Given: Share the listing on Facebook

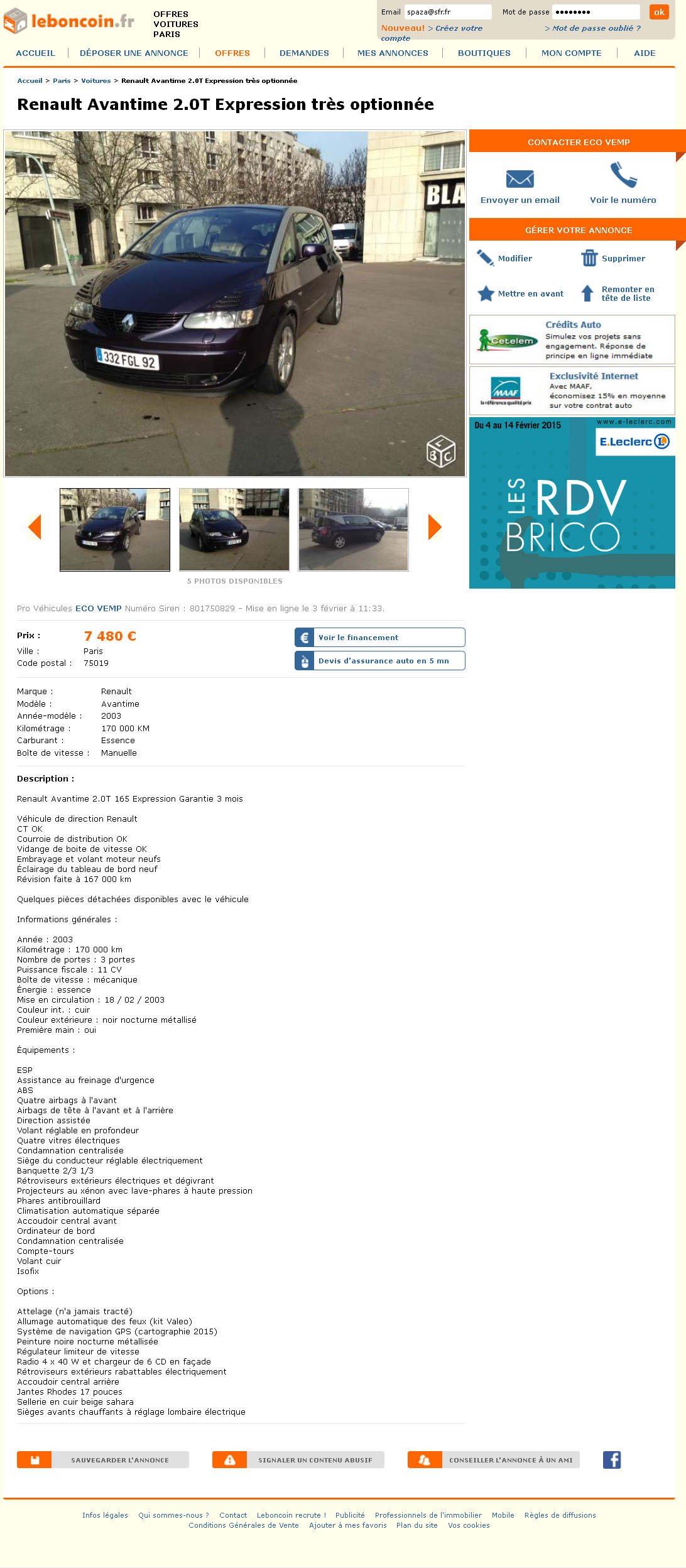Looking at the screenshot, I should point(611,1459).
